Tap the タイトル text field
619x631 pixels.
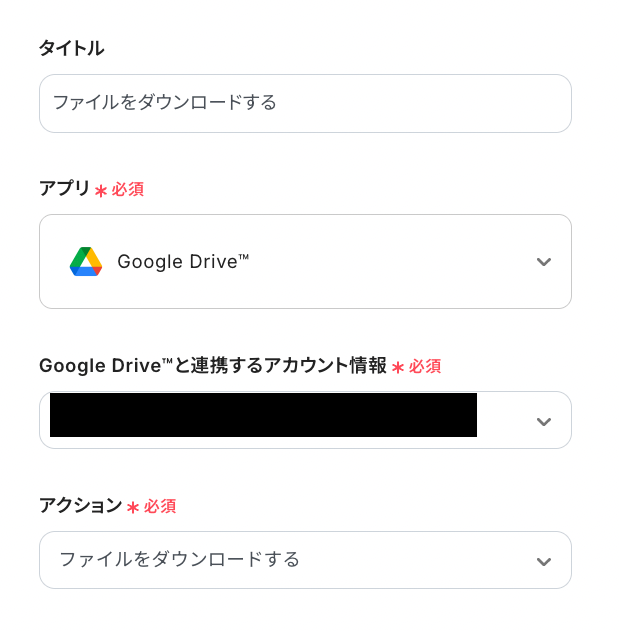(x=305, y=103)
